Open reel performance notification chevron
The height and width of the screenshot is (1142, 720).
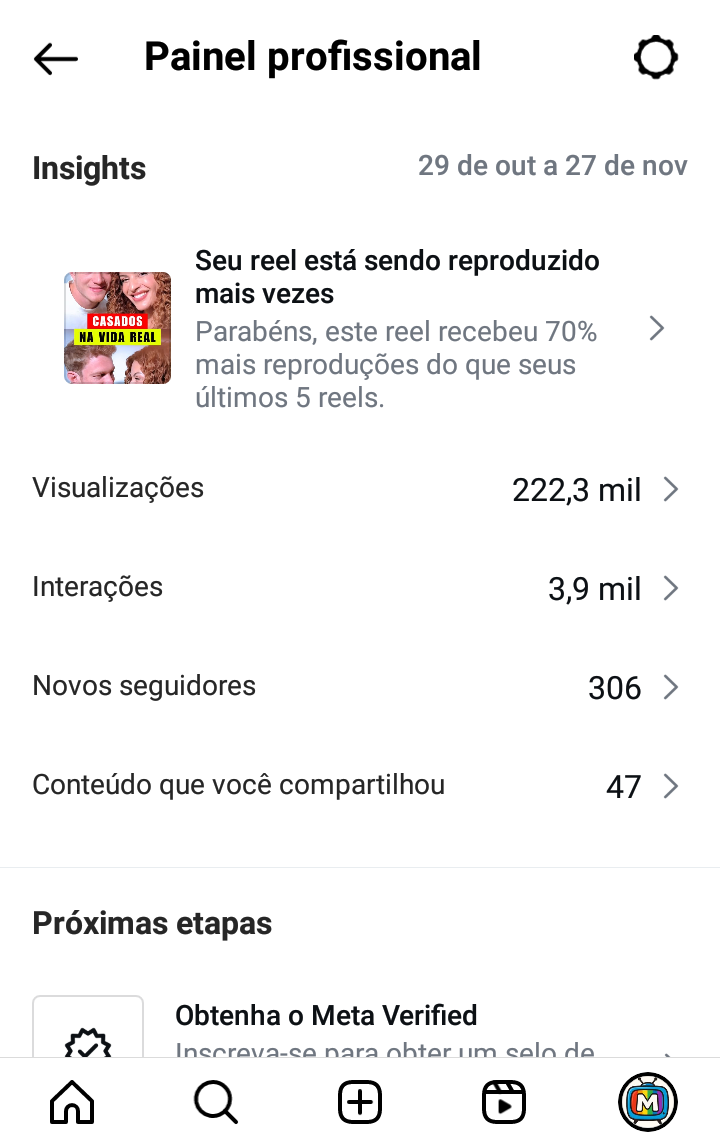657,327
